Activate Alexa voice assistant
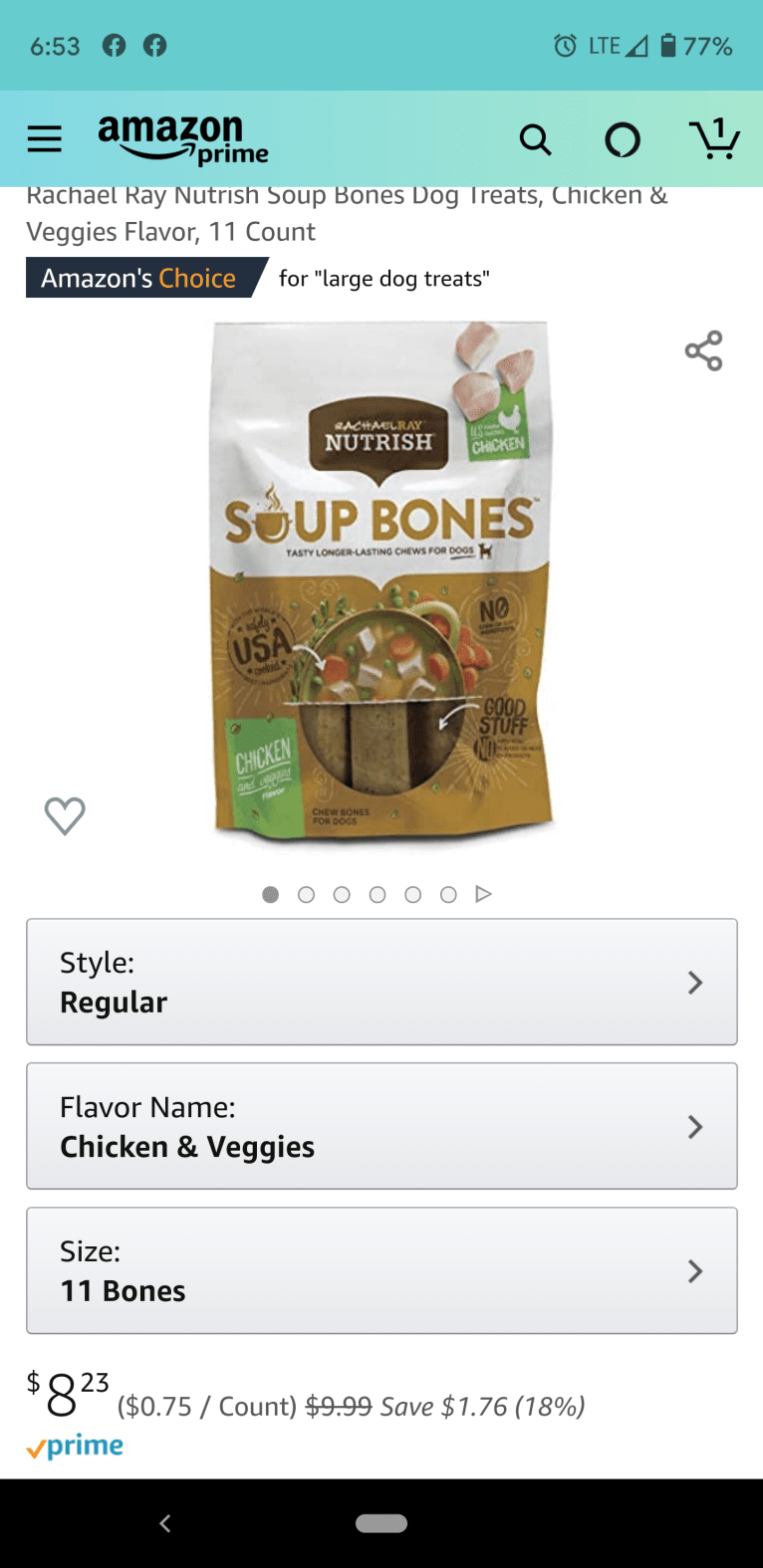 coord(623,140)
